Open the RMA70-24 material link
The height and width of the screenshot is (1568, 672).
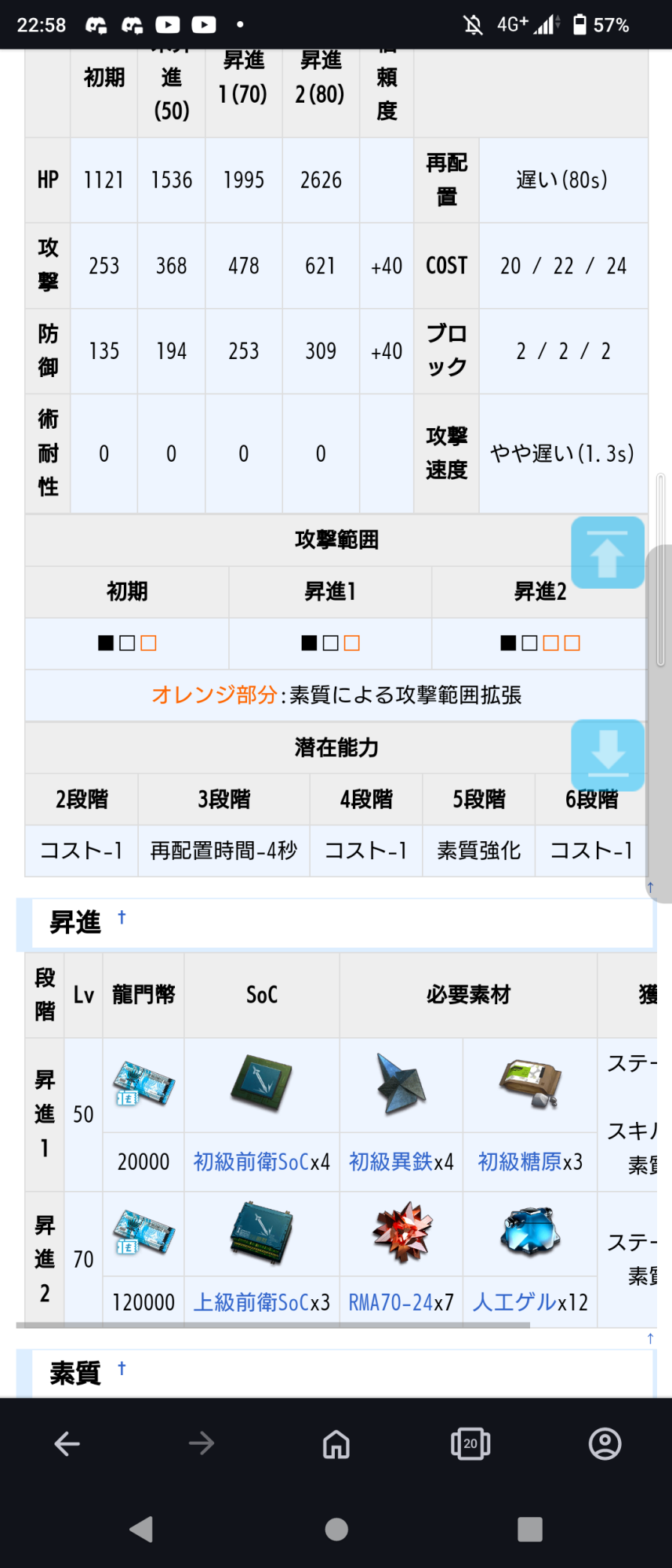(390, 1302)
